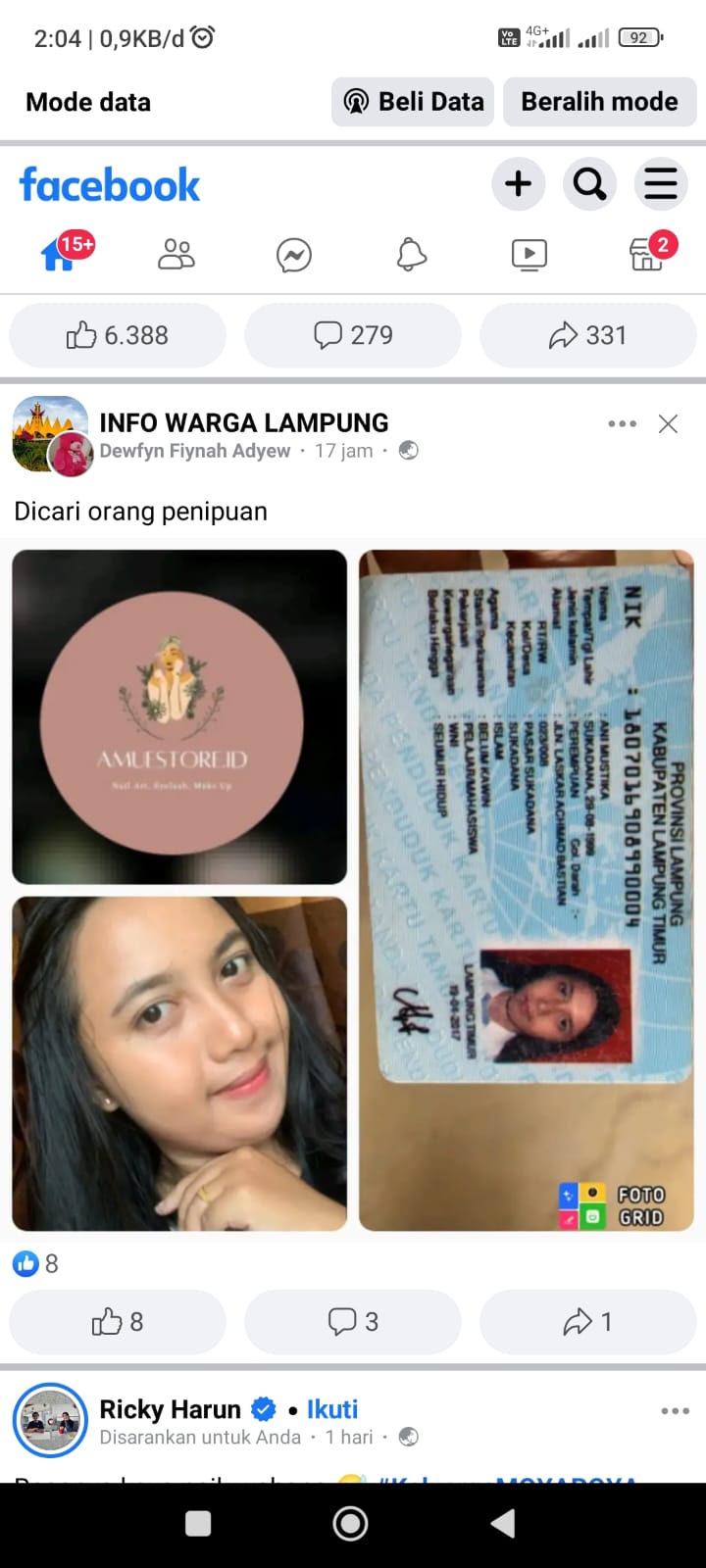
Task: Open the notifications bell
Action: pyautogui.click(x=412, y=255)
